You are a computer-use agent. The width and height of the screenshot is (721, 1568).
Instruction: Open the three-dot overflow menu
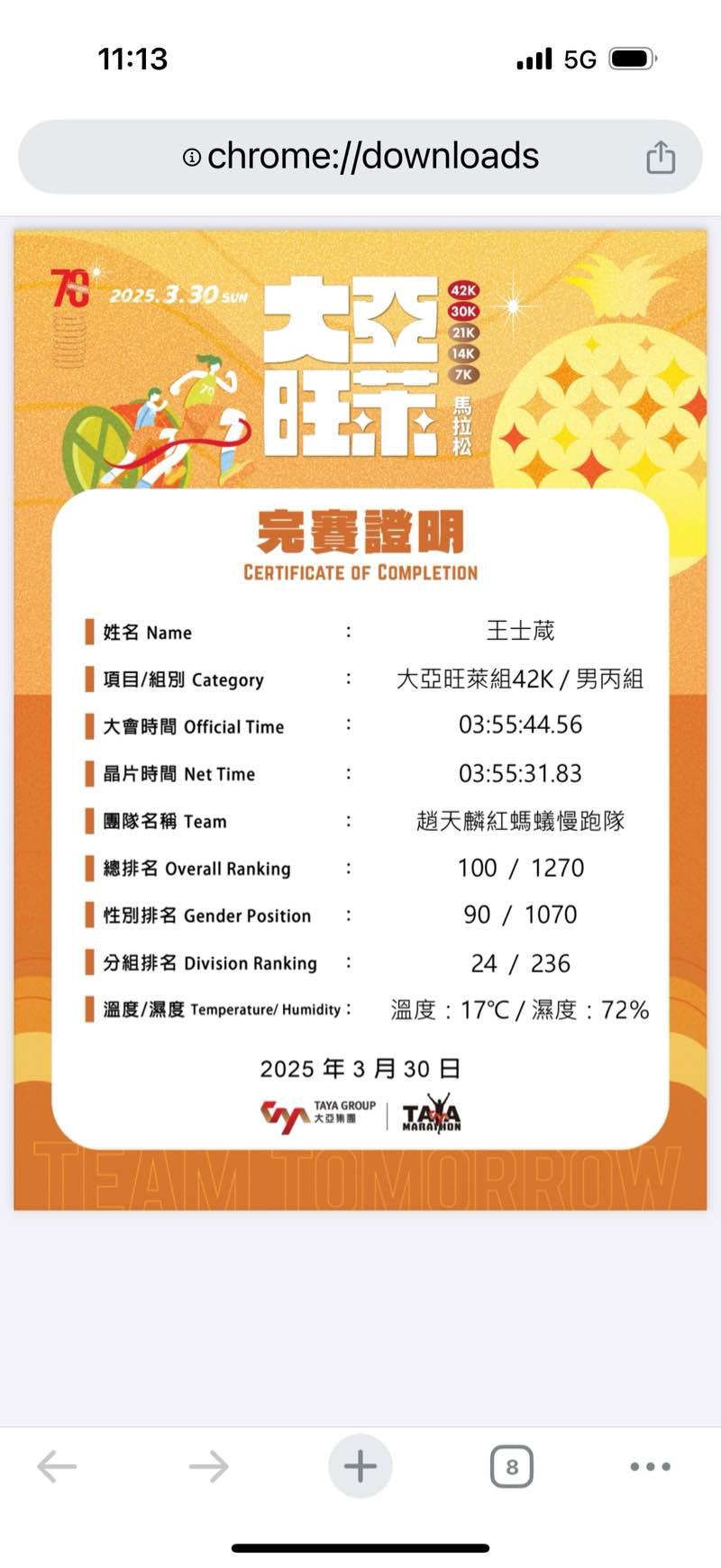click(x=651, y=1466)
